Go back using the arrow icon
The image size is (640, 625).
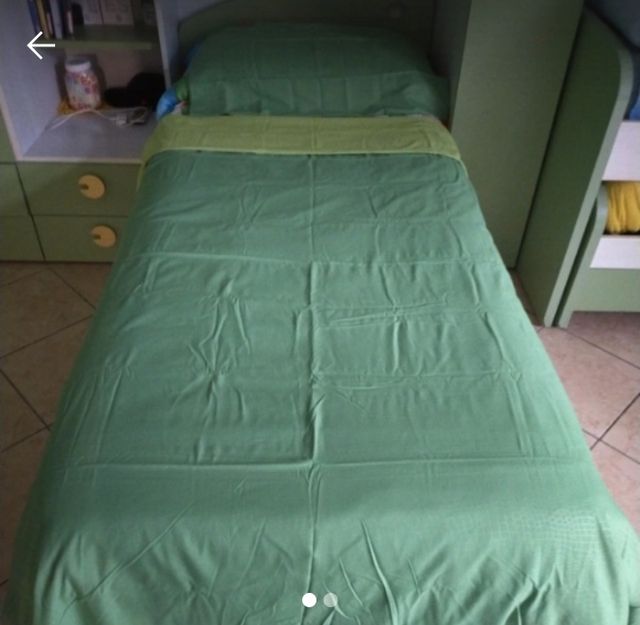click(x=40, y=45)
